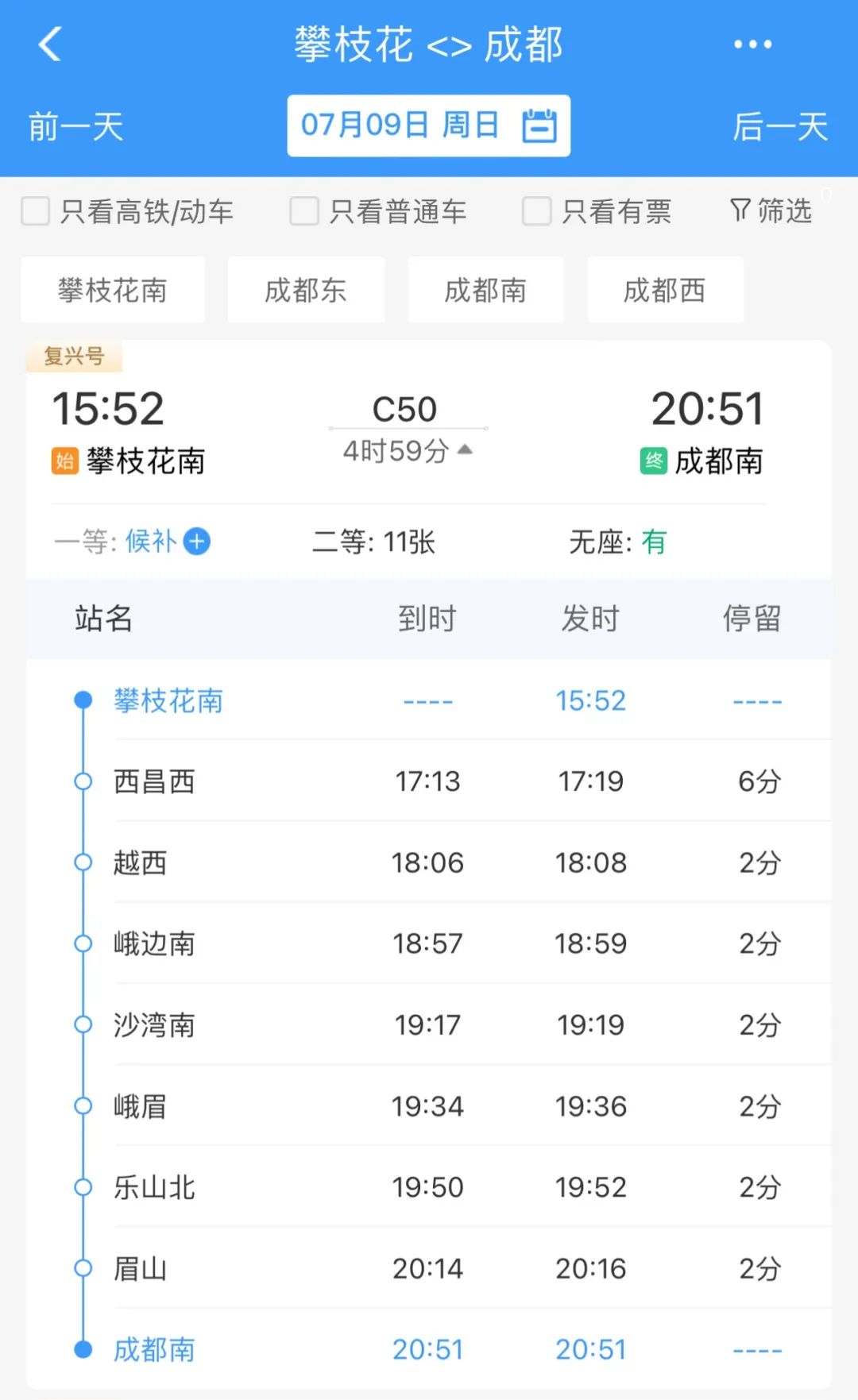858x1400 pixels.
Task: Select the 成都南 station chip
Action: pos(485,290)
